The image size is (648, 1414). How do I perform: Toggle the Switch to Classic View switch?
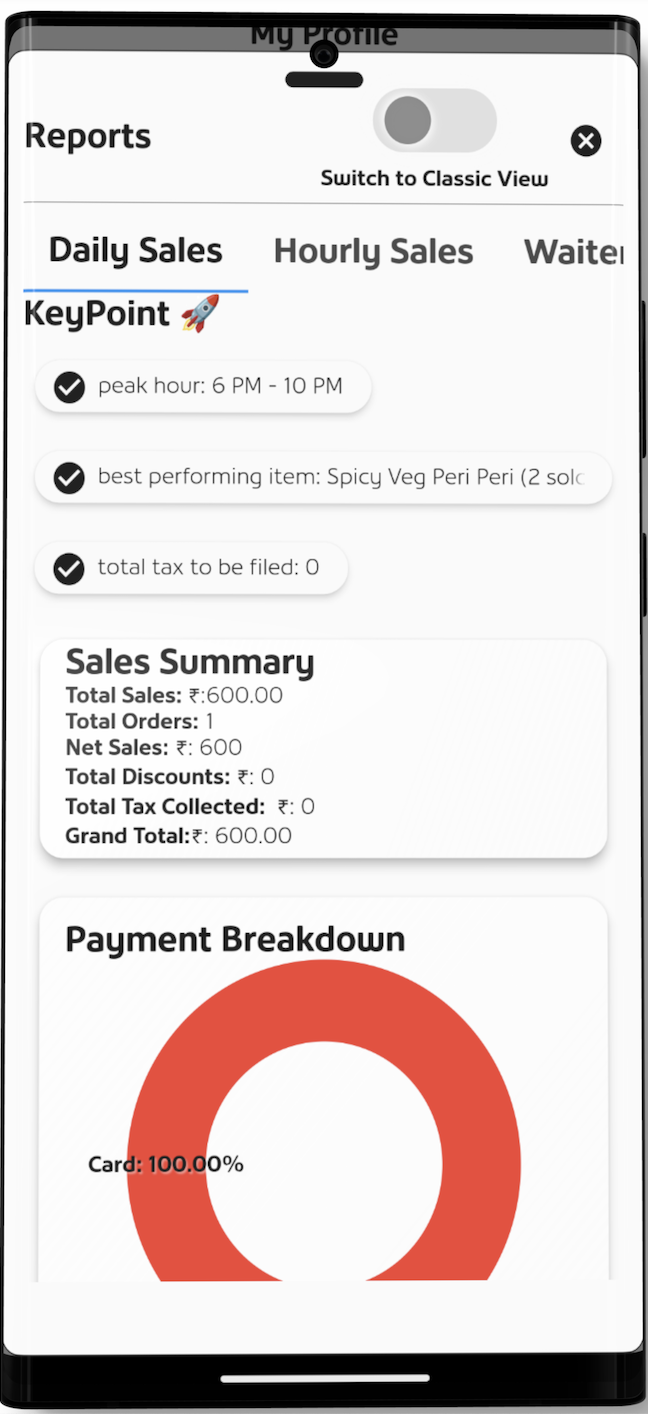click(434, 121)
